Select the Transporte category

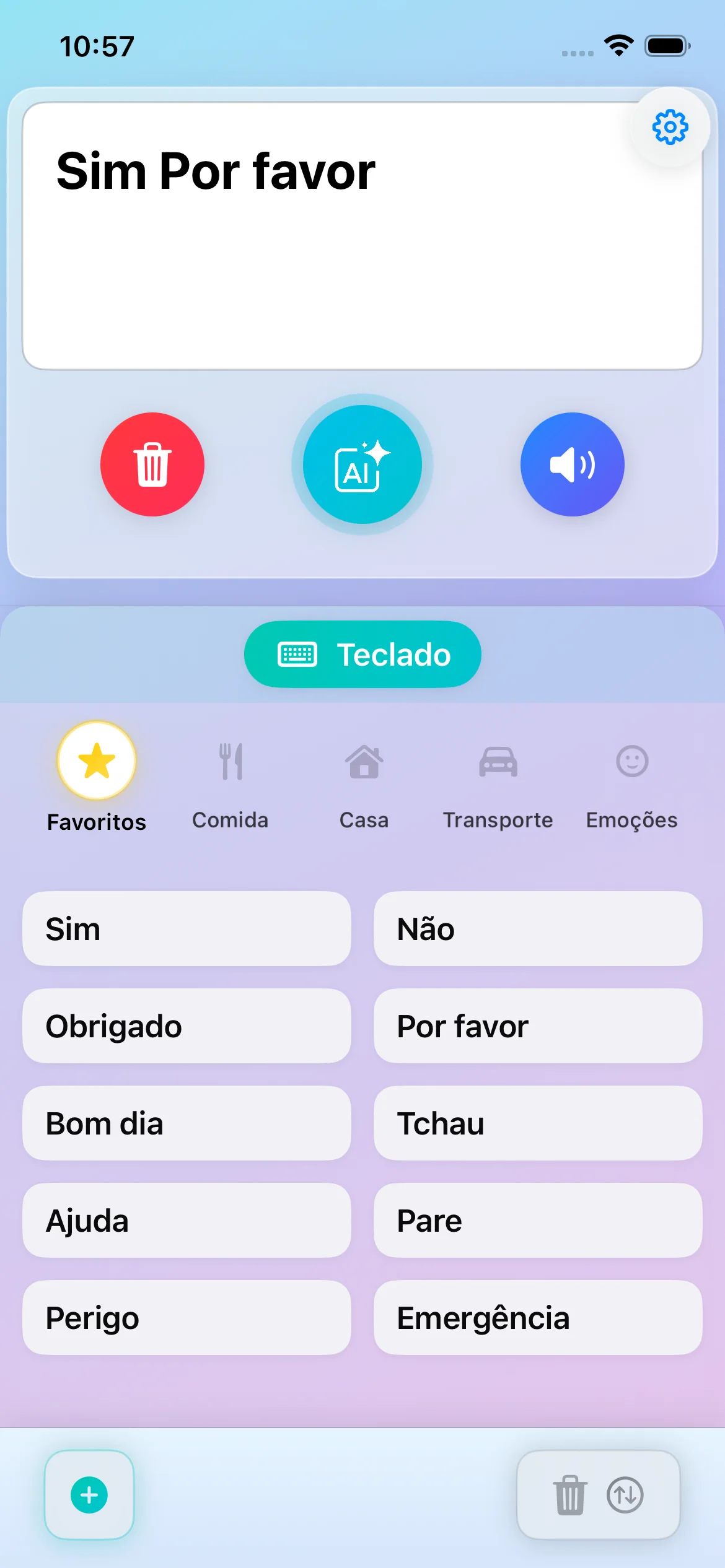pyautogui.click(x=498, y=785)
